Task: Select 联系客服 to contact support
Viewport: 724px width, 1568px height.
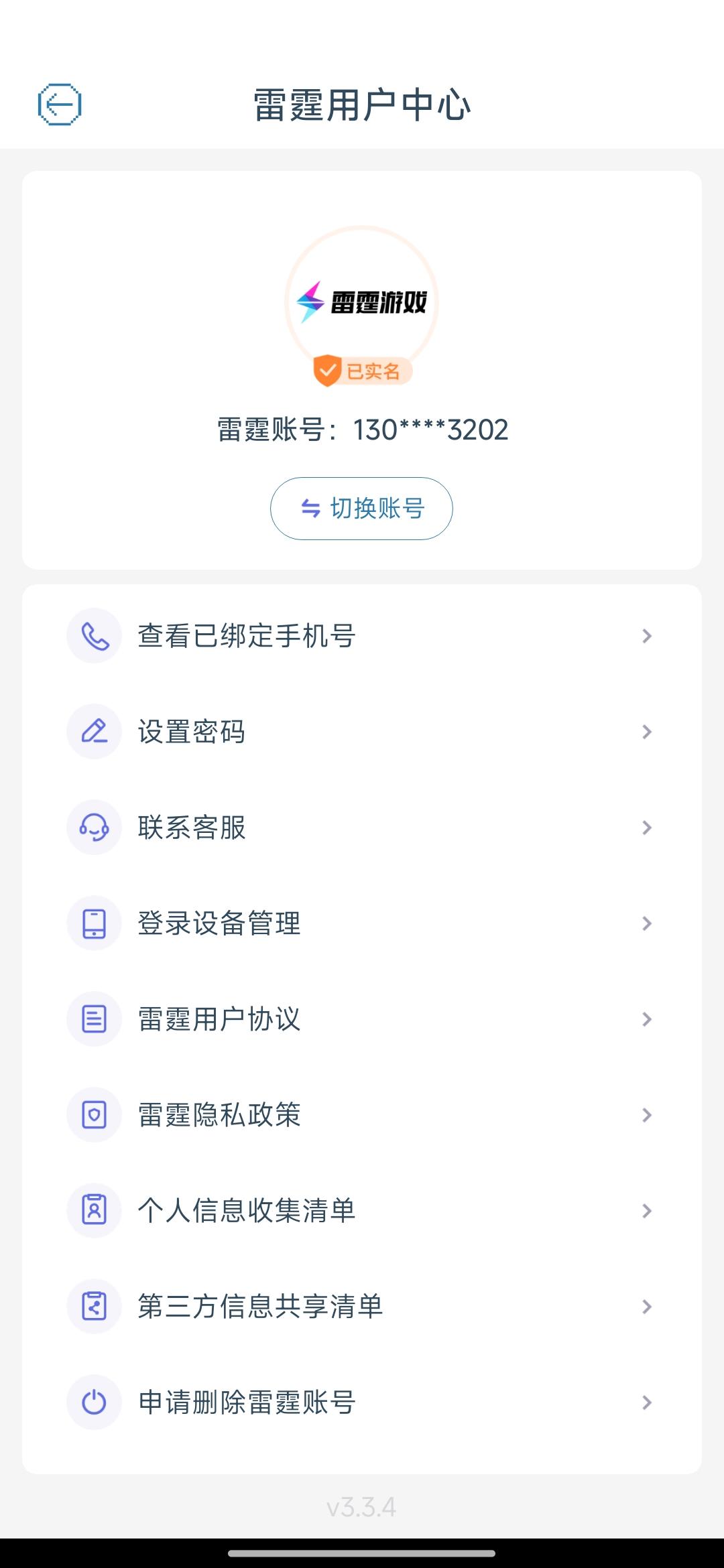Action: [361, 828]
